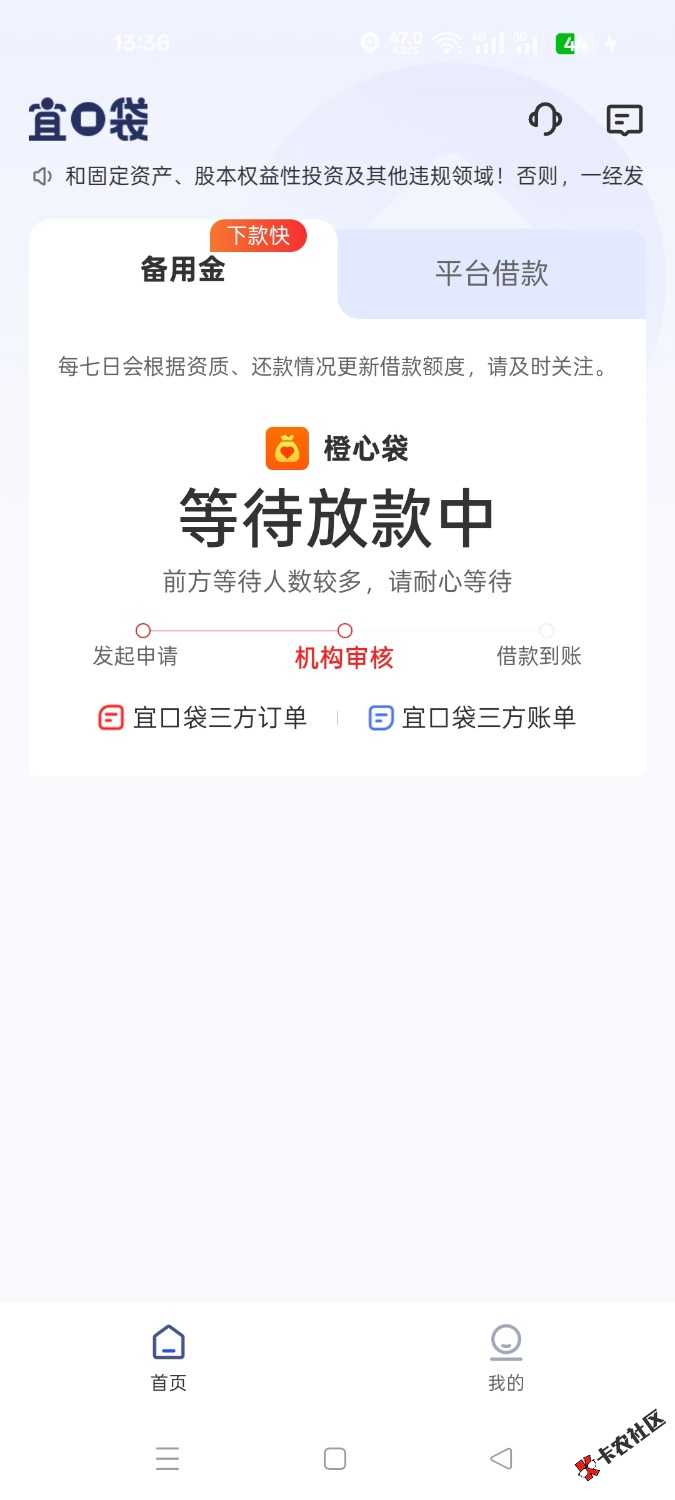The width and height of the screenshot is (675, 1500).
Task: Go to the 我的 tab
Action: pyautogui.click(x=506, y=1357)
